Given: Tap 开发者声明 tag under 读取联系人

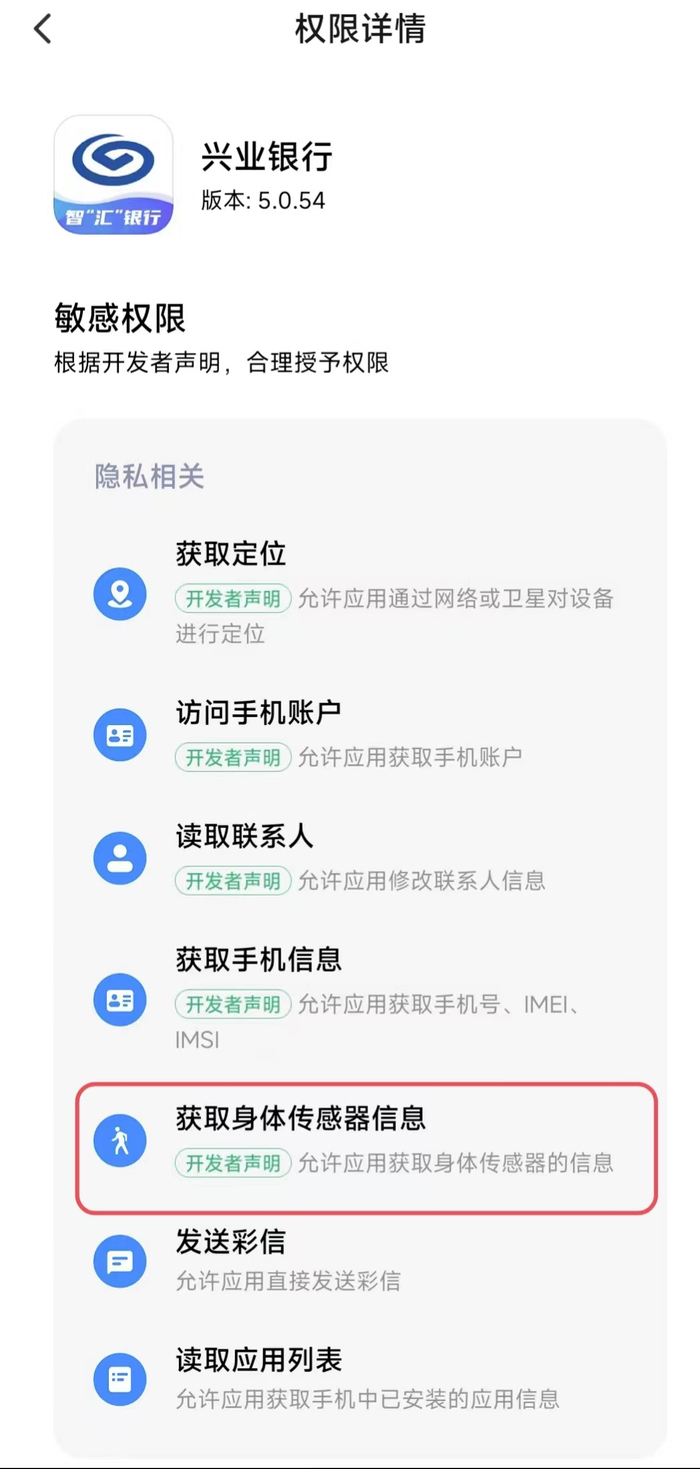Looking at the screenshot, I should click(233, 881).
